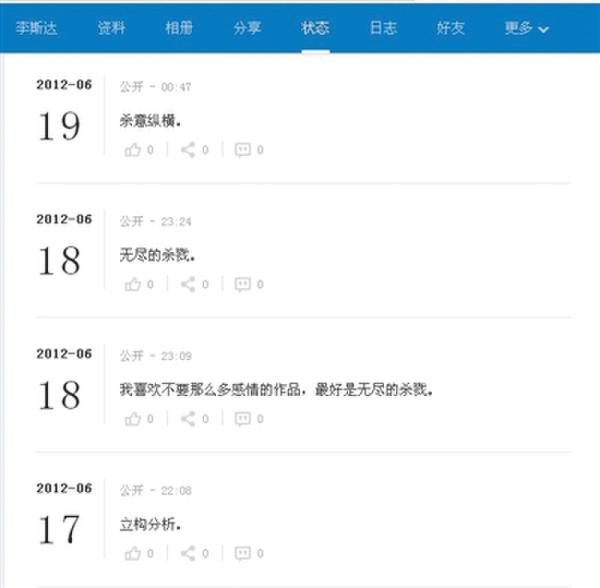Comment on the 23:24 status 无尽的杀戮

[x=243, y=284]
